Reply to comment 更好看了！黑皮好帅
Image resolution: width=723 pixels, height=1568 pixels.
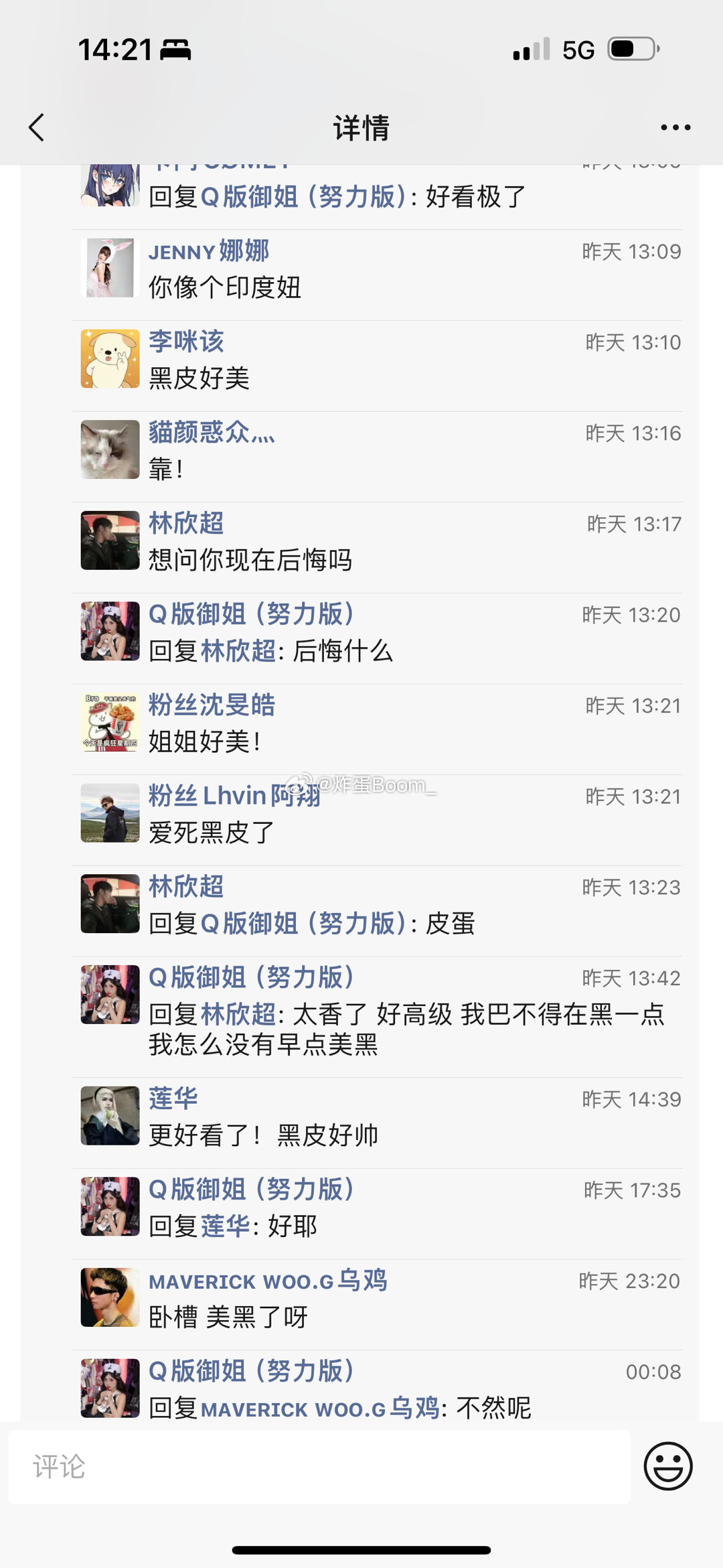point(263,1135)
